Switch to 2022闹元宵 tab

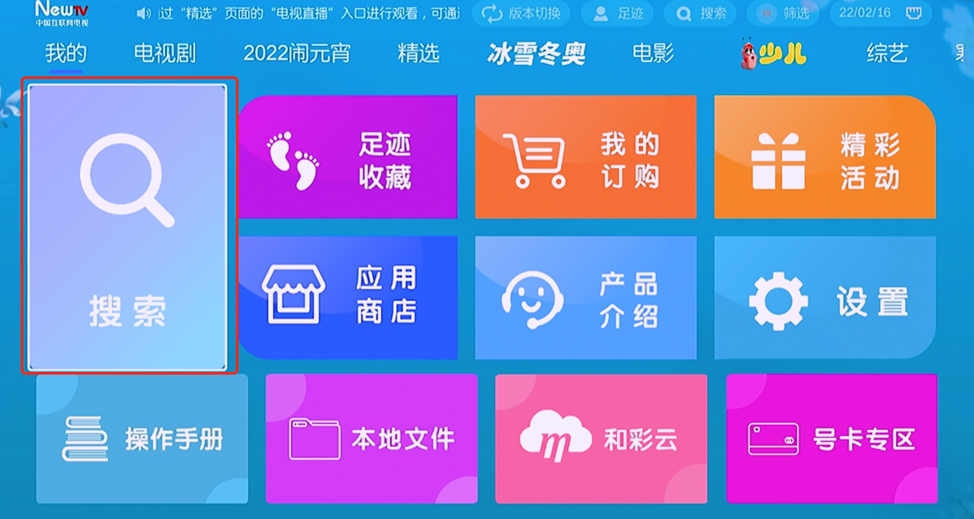click(x=296, y=54)
